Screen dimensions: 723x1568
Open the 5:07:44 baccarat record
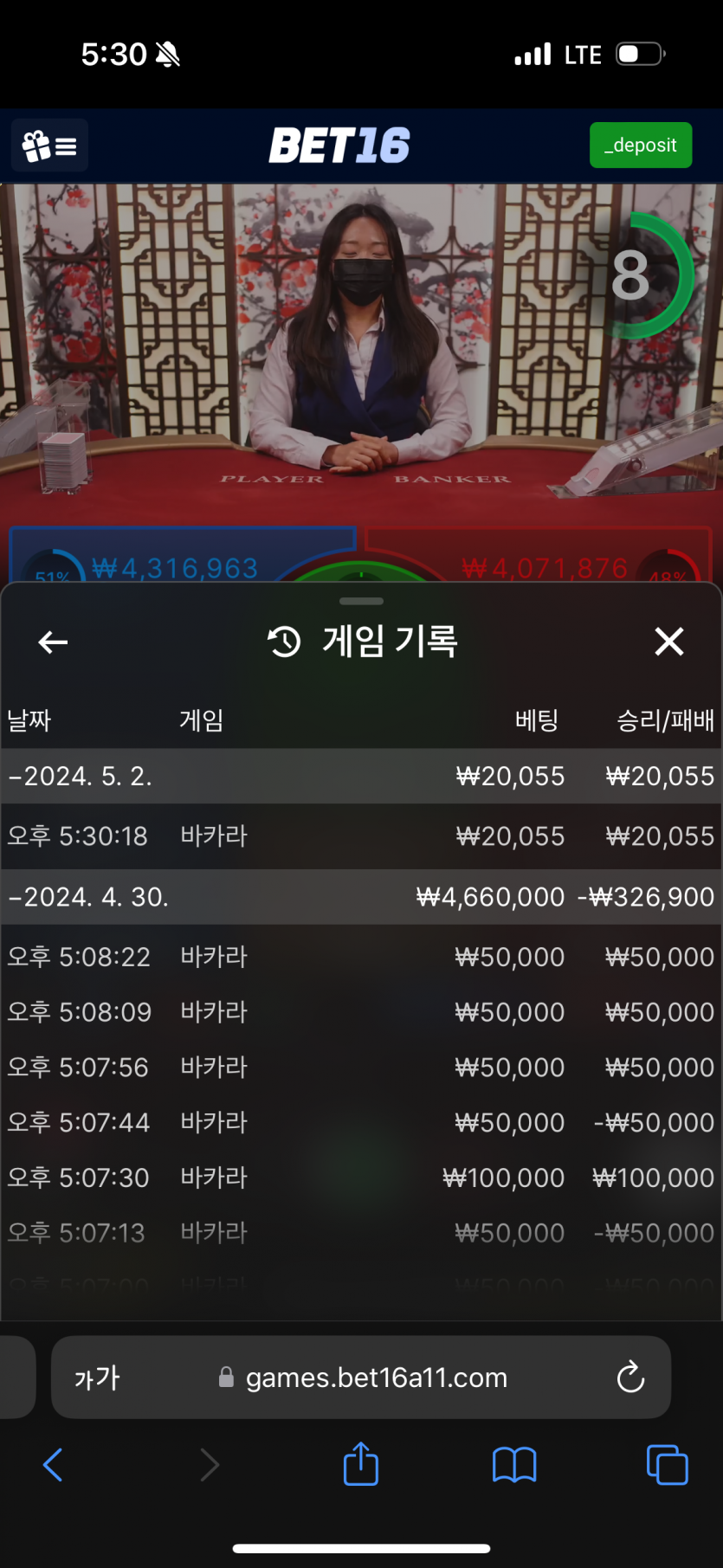pos(360,1122)
